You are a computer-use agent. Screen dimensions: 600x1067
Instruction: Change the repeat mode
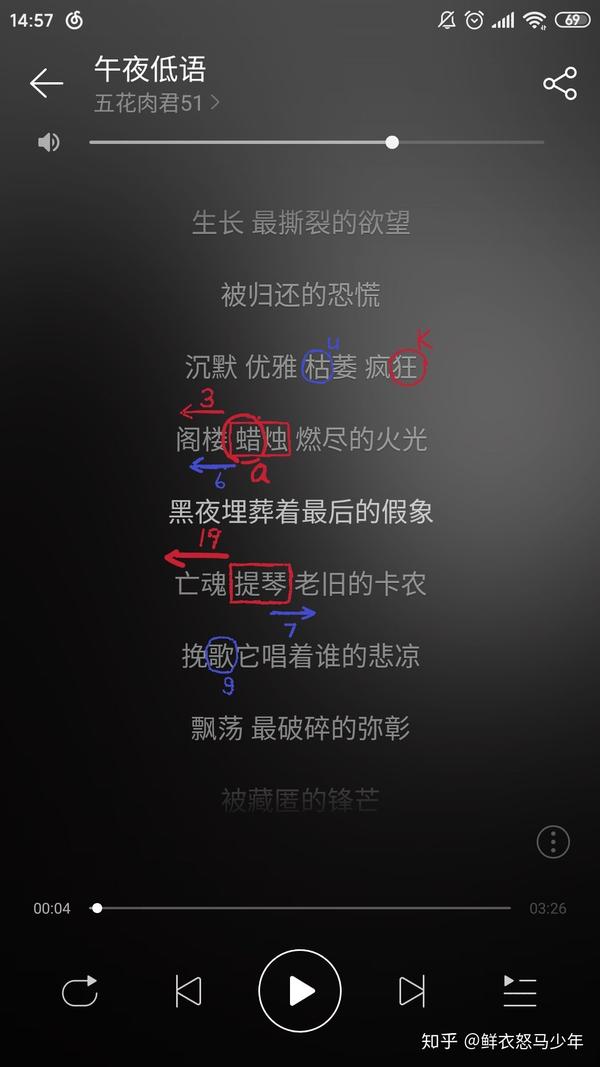coord(80,991)
